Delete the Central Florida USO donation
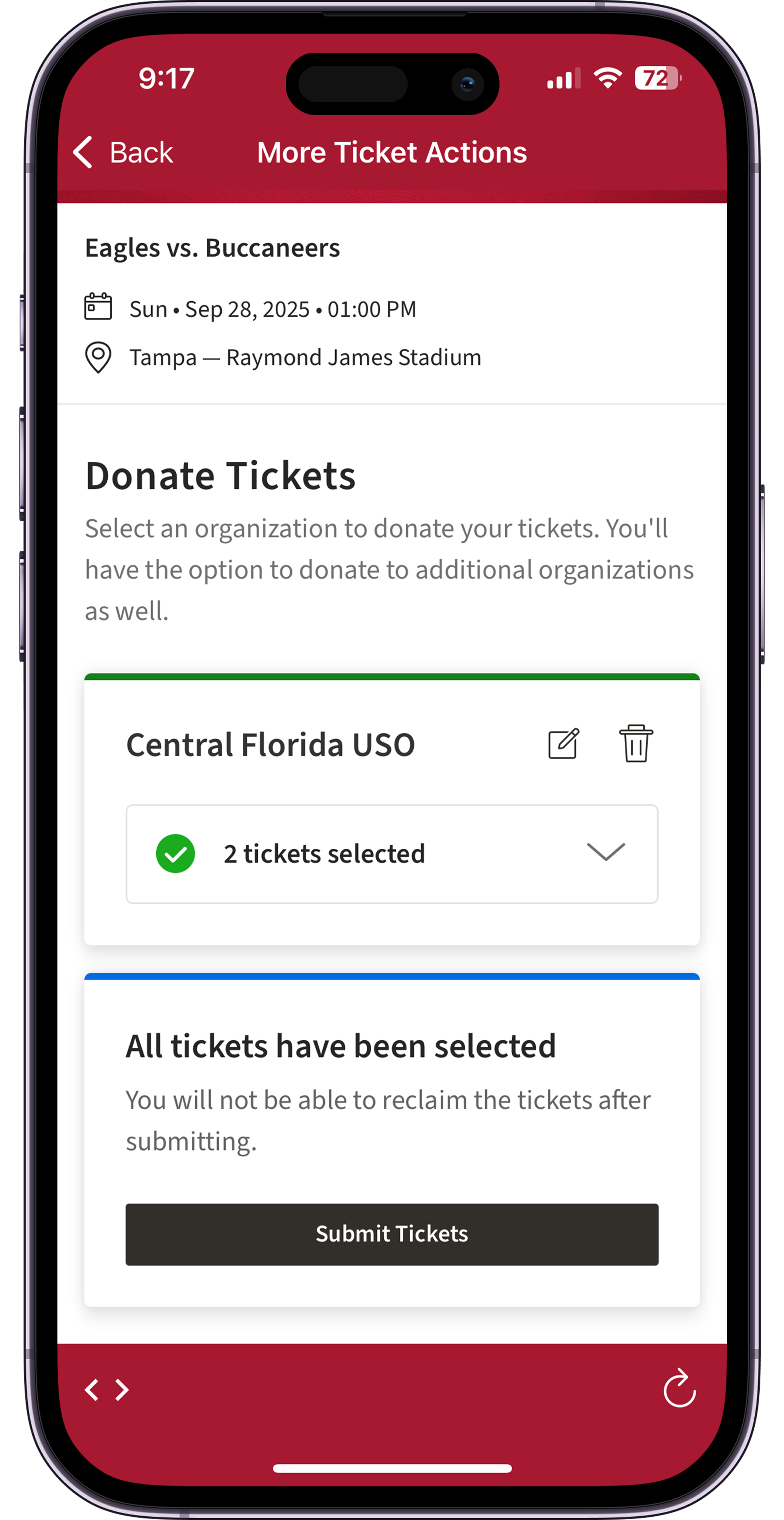The image size is (784, 1520). 635,743
